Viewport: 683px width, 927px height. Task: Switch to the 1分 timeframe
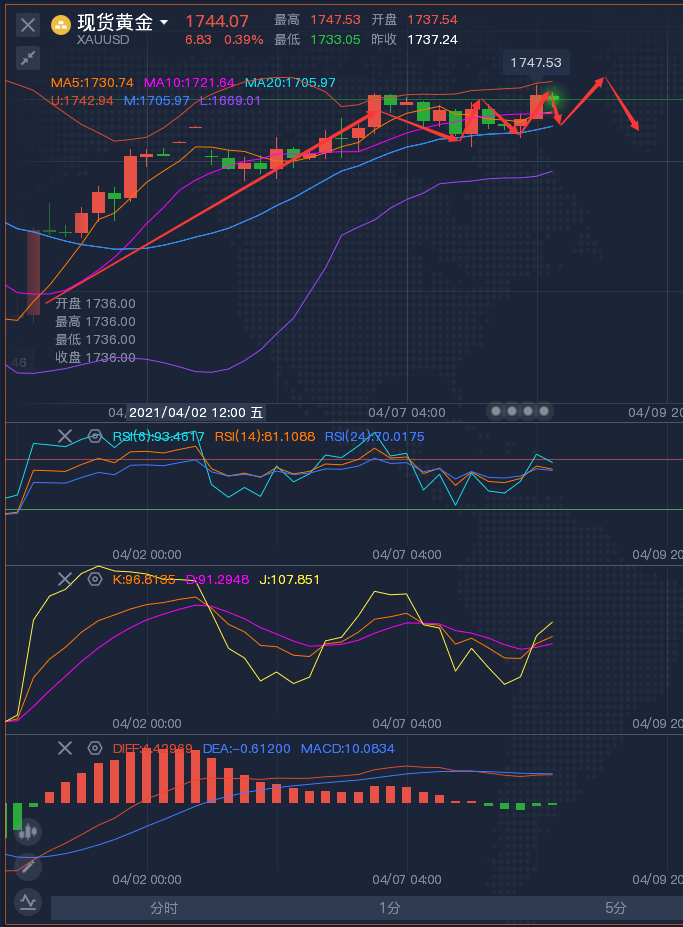tap(390, 908)
